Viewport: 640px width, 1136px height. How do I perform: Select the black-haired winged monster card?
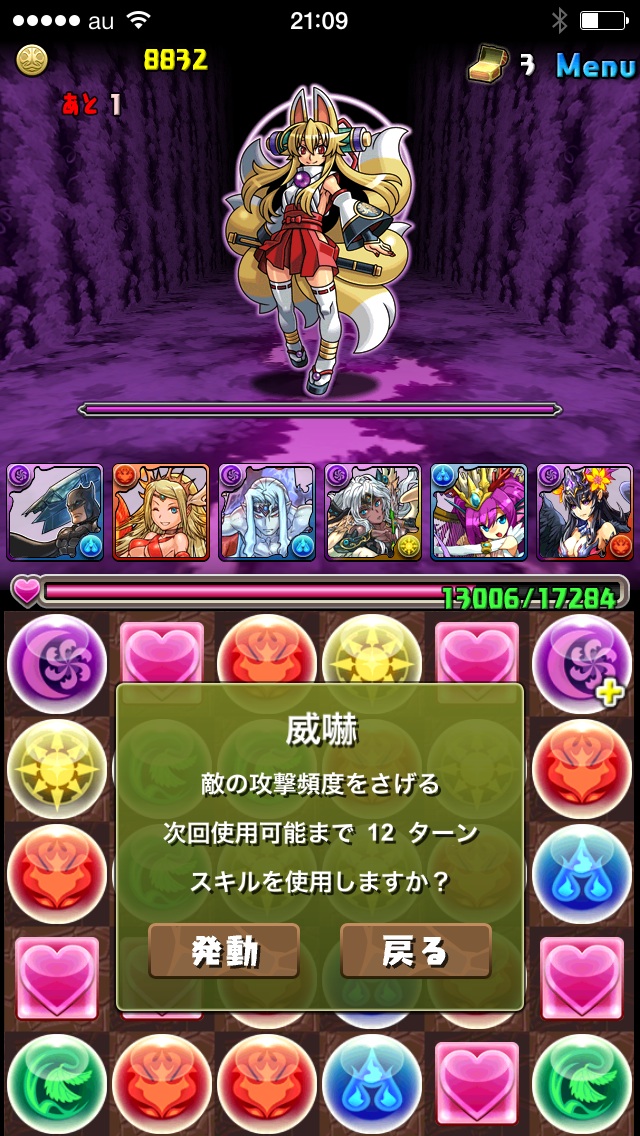coord(585,512)
